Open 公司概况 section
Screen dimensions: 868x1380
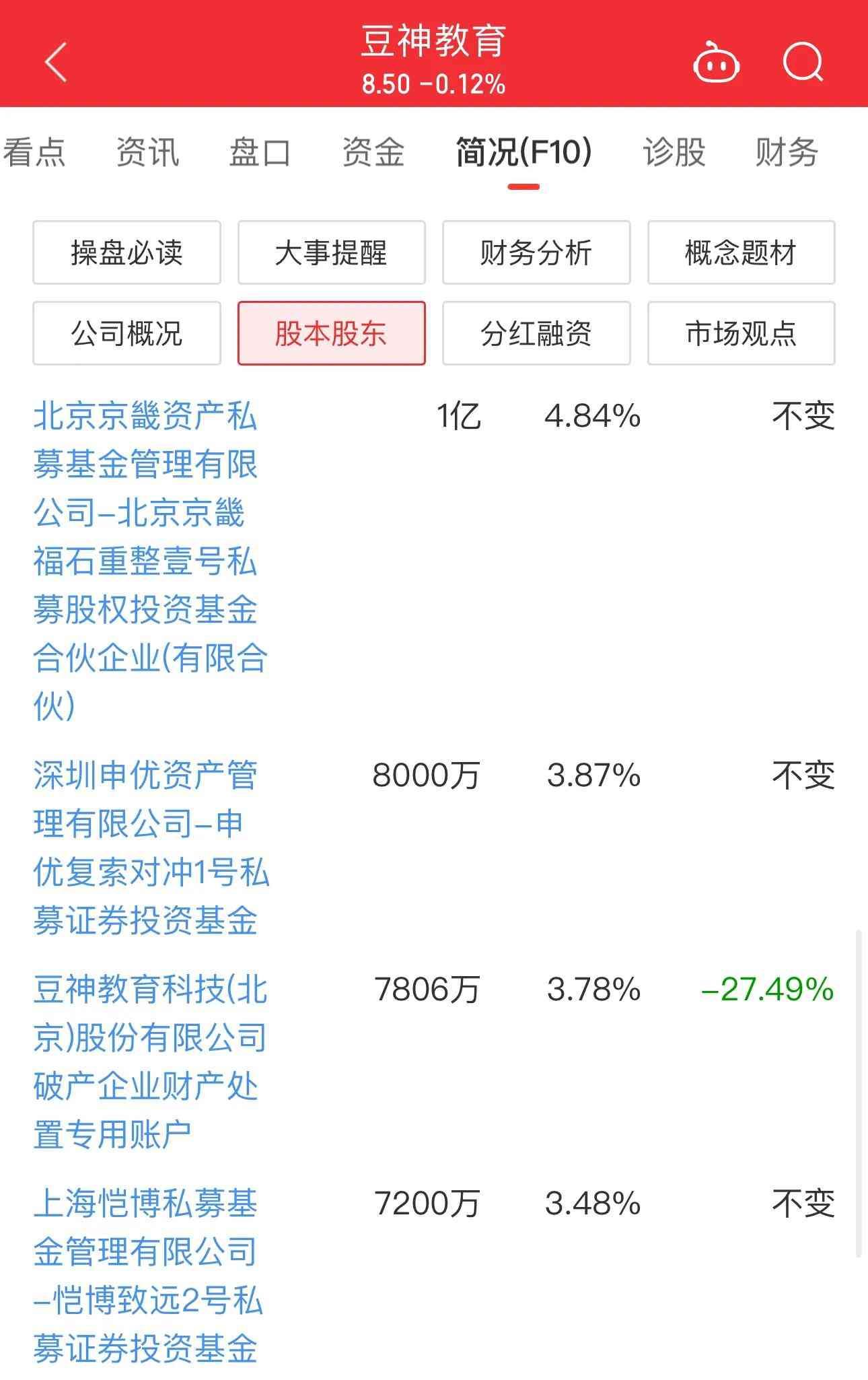click(126, 334)
